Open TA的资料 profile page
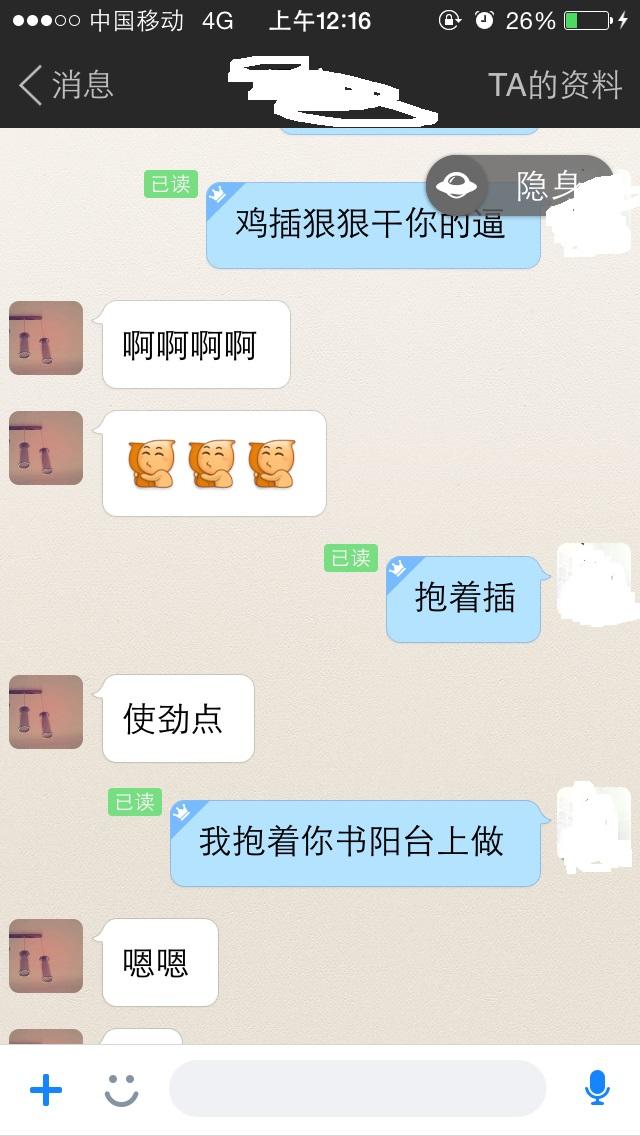 click(555, 85)
